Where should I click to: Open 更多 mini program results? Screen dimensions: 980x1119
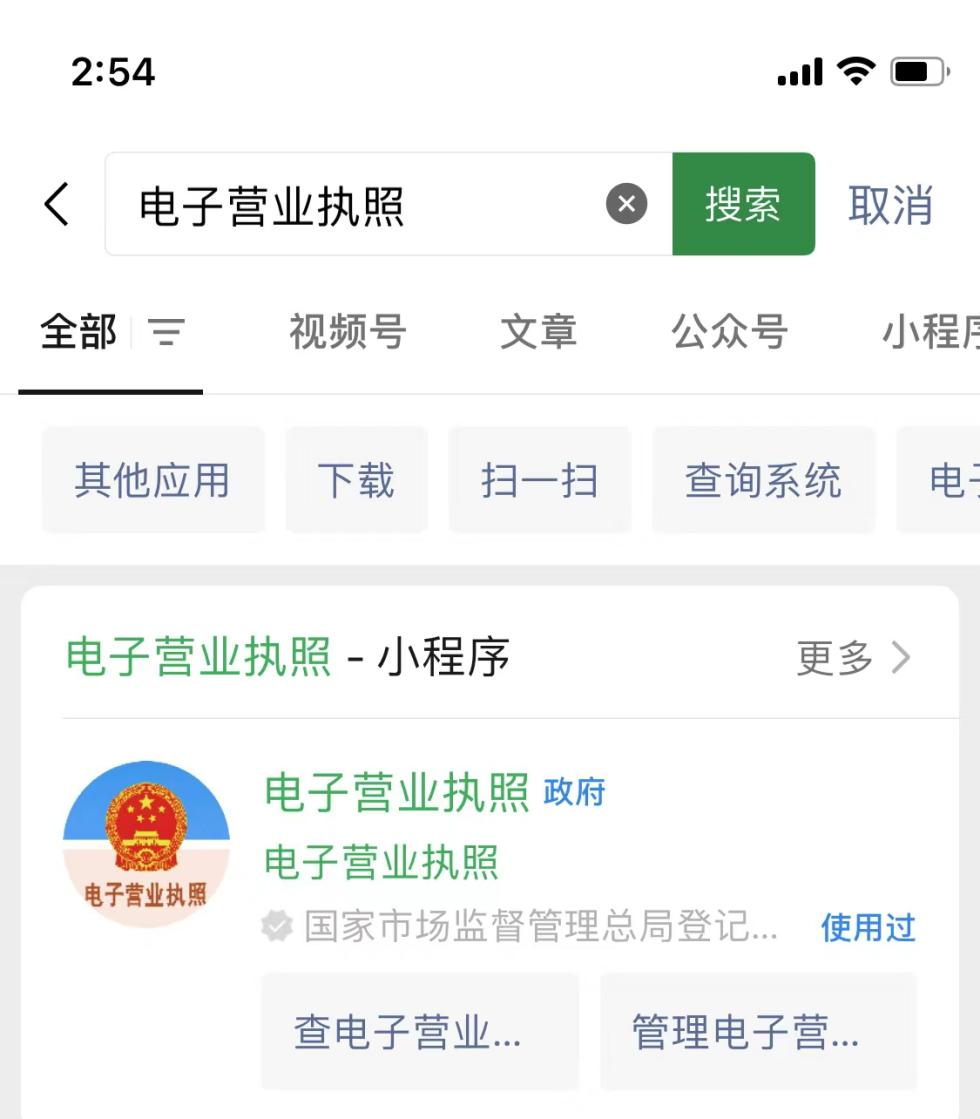point(854,658)
